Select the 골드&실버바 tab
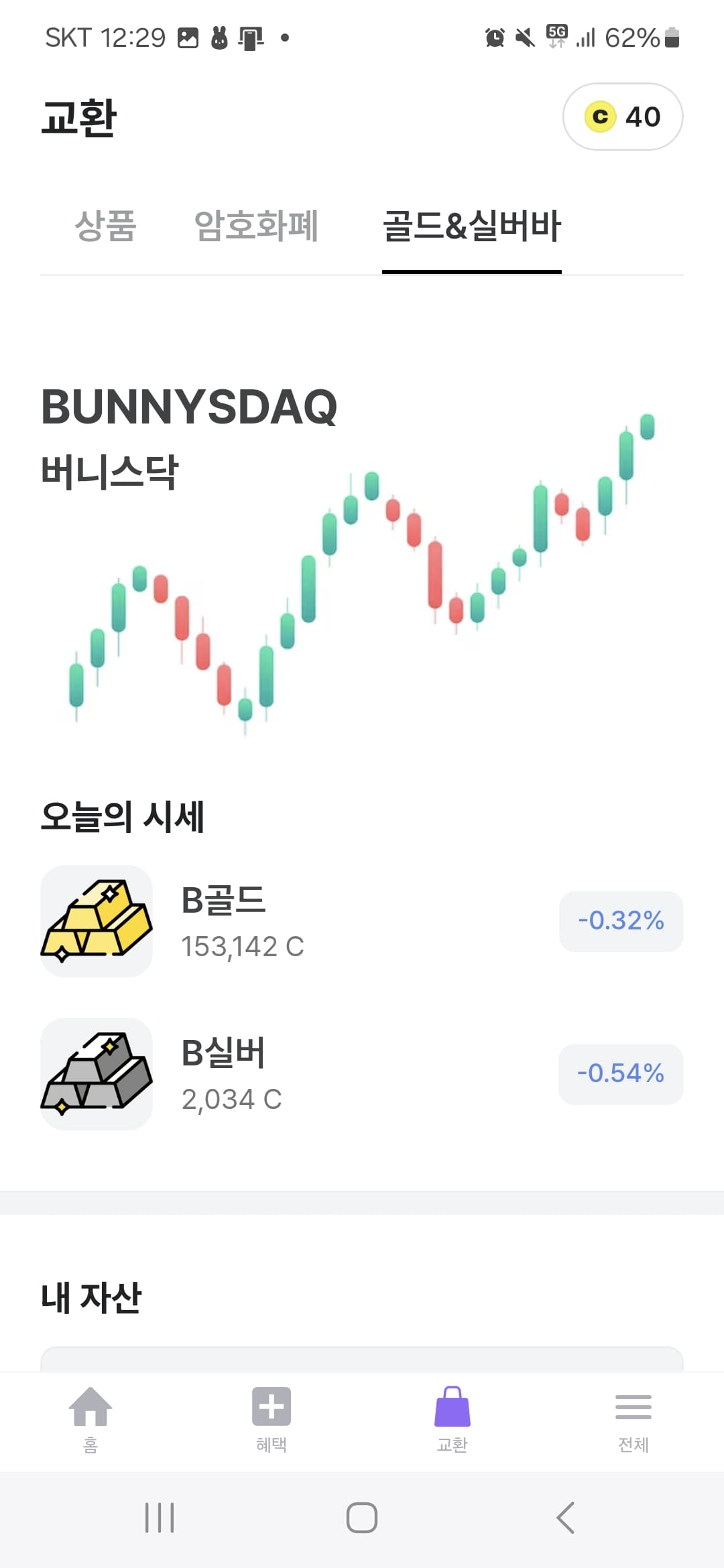724x1568 pixels. point(471,226)
